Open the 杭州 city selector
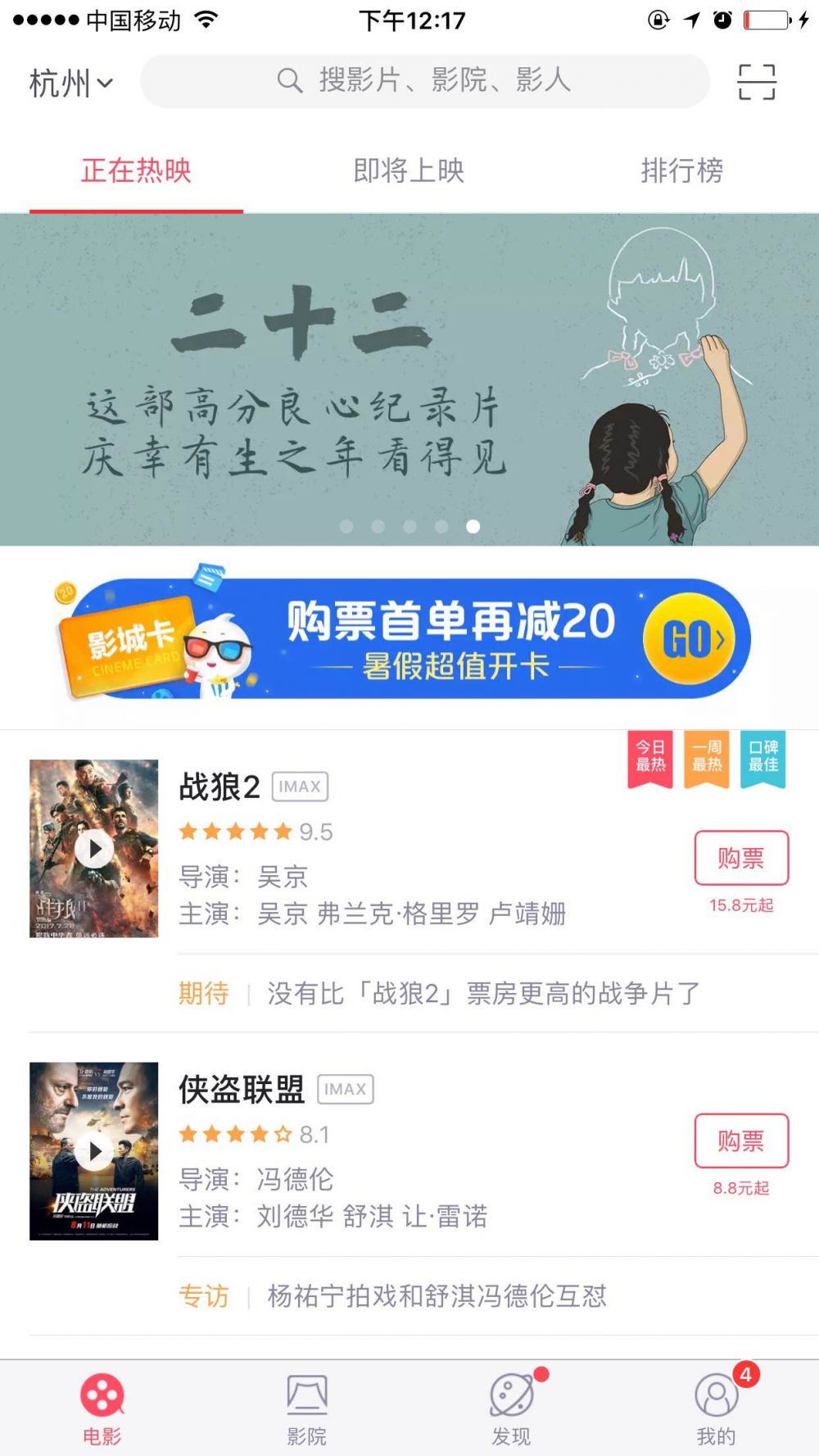 (x=70, y=83)
